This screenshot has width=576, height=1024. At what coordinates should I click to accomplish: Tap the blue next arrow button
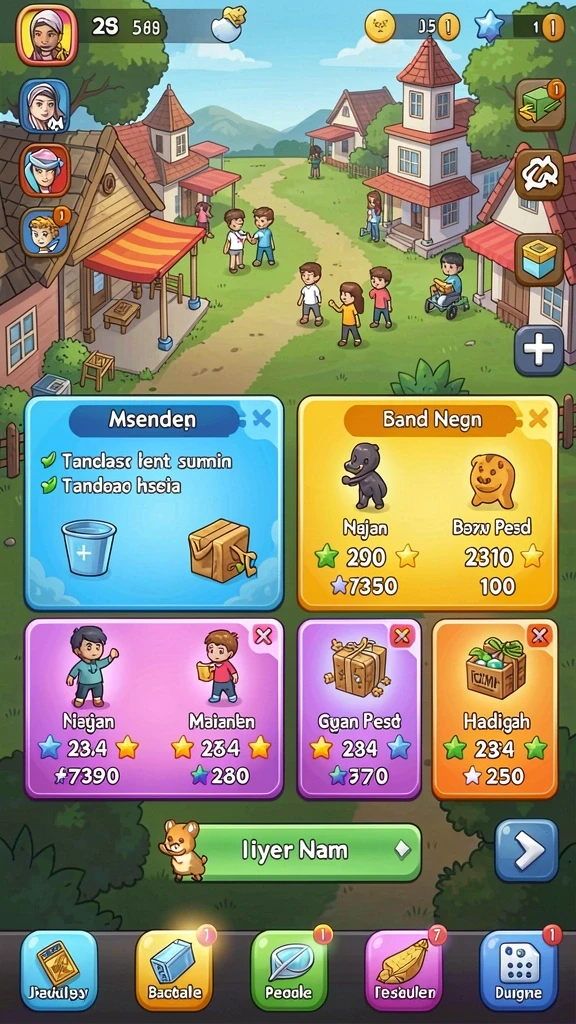coord(526,850)
